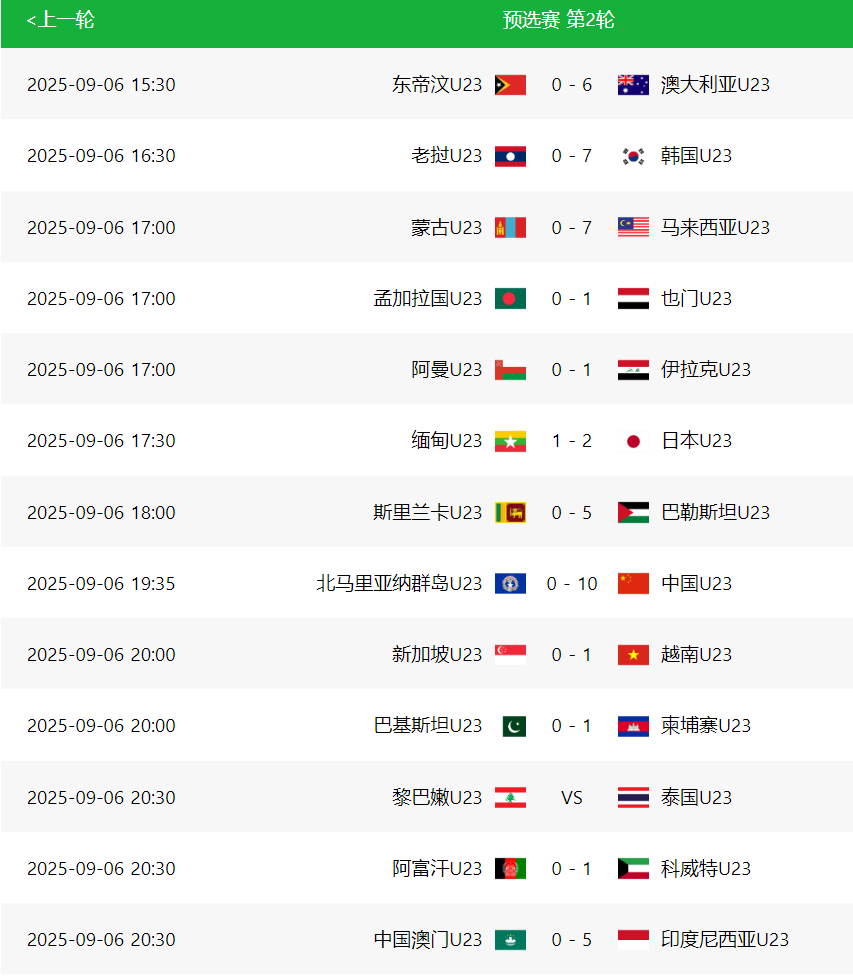Open the 孟加拉国U23 vs 也门U23 match
The width and height of the screenshot is (853, 977).
571,299
